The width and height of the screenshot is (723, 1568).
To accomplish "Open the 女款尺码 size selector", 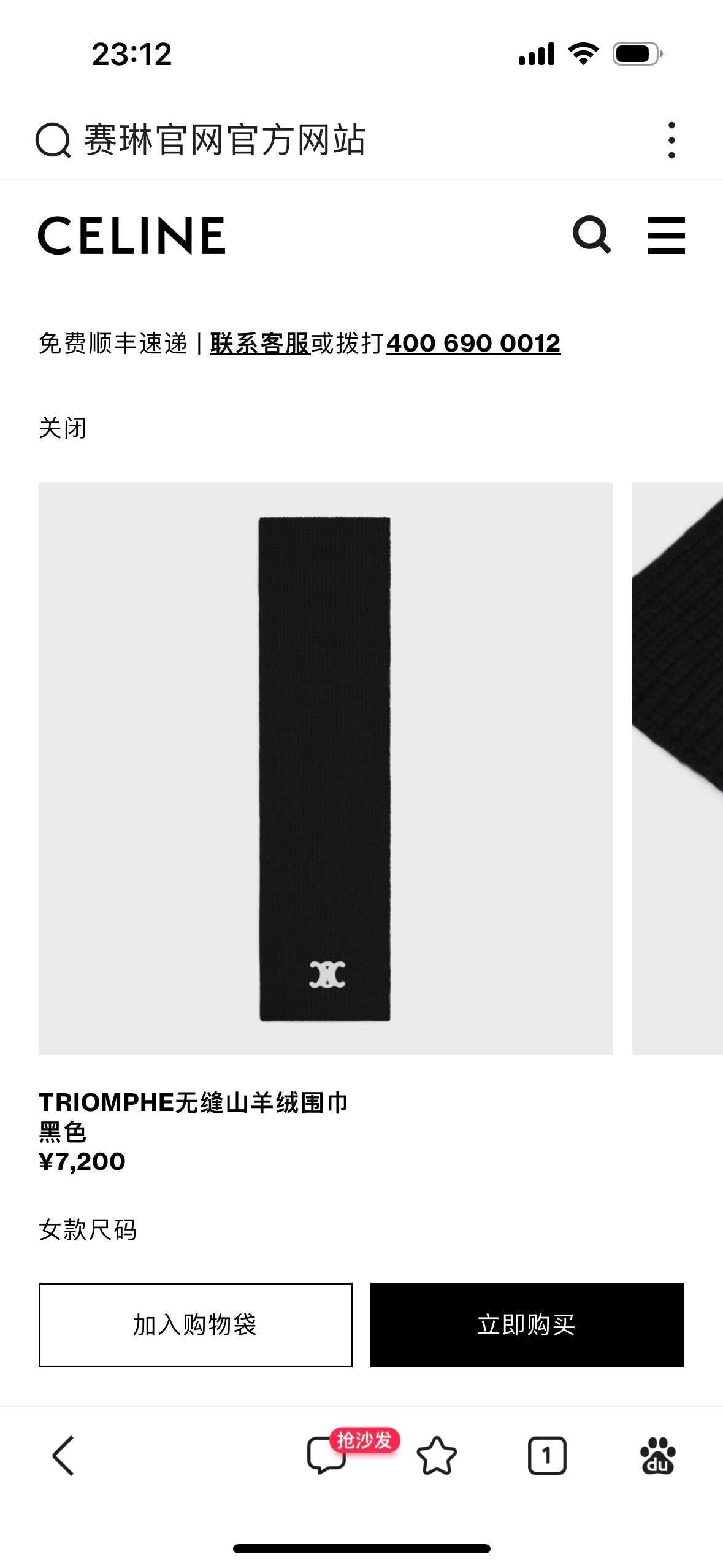I will click(88, 1230).
